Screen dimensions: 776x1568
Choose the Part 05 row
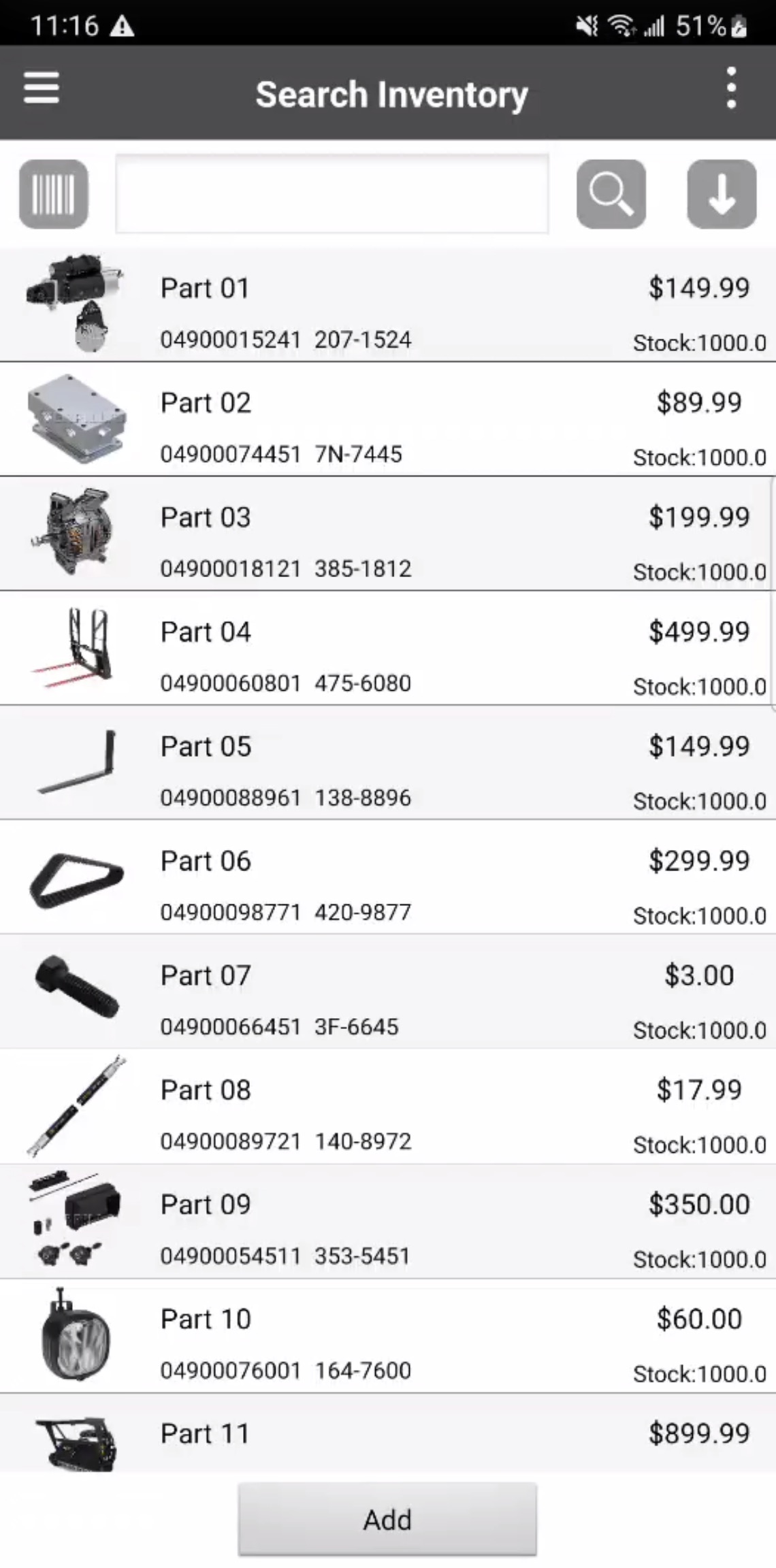tap(388, 763)
